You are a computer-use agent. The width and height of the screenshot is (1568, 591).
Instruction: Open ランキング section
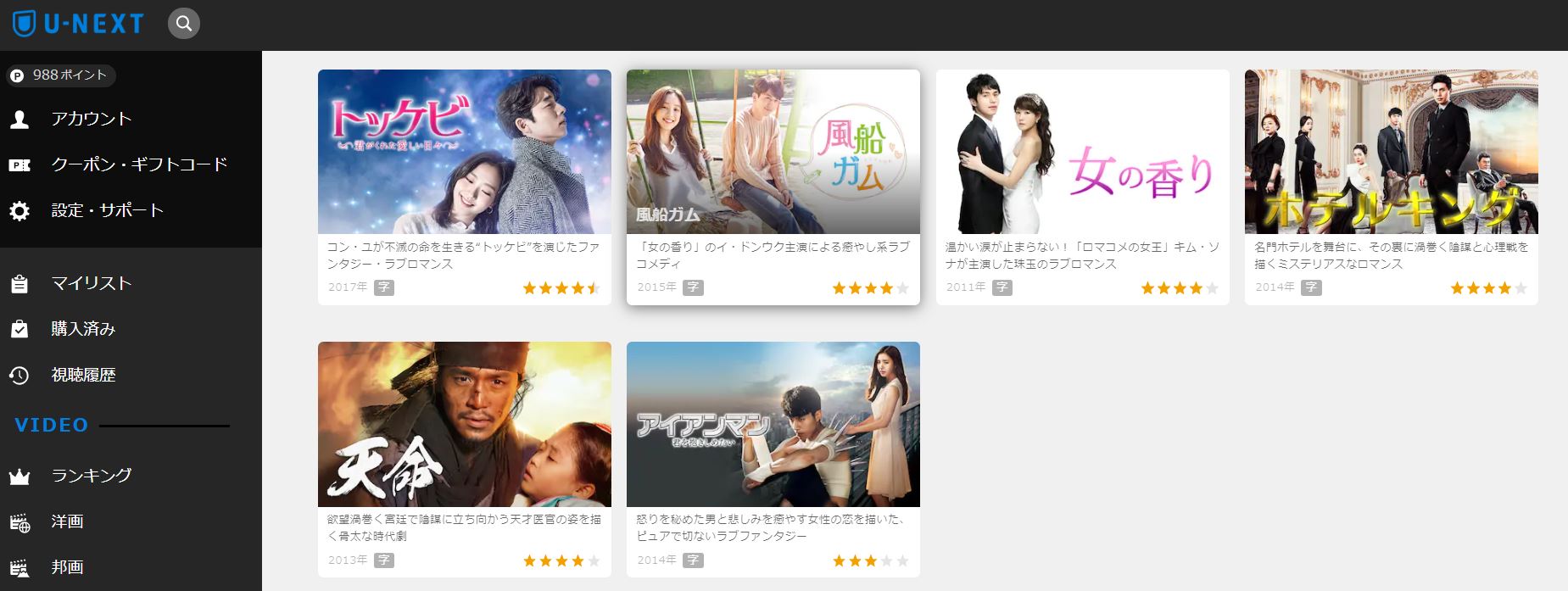click(x=91, y=476)
